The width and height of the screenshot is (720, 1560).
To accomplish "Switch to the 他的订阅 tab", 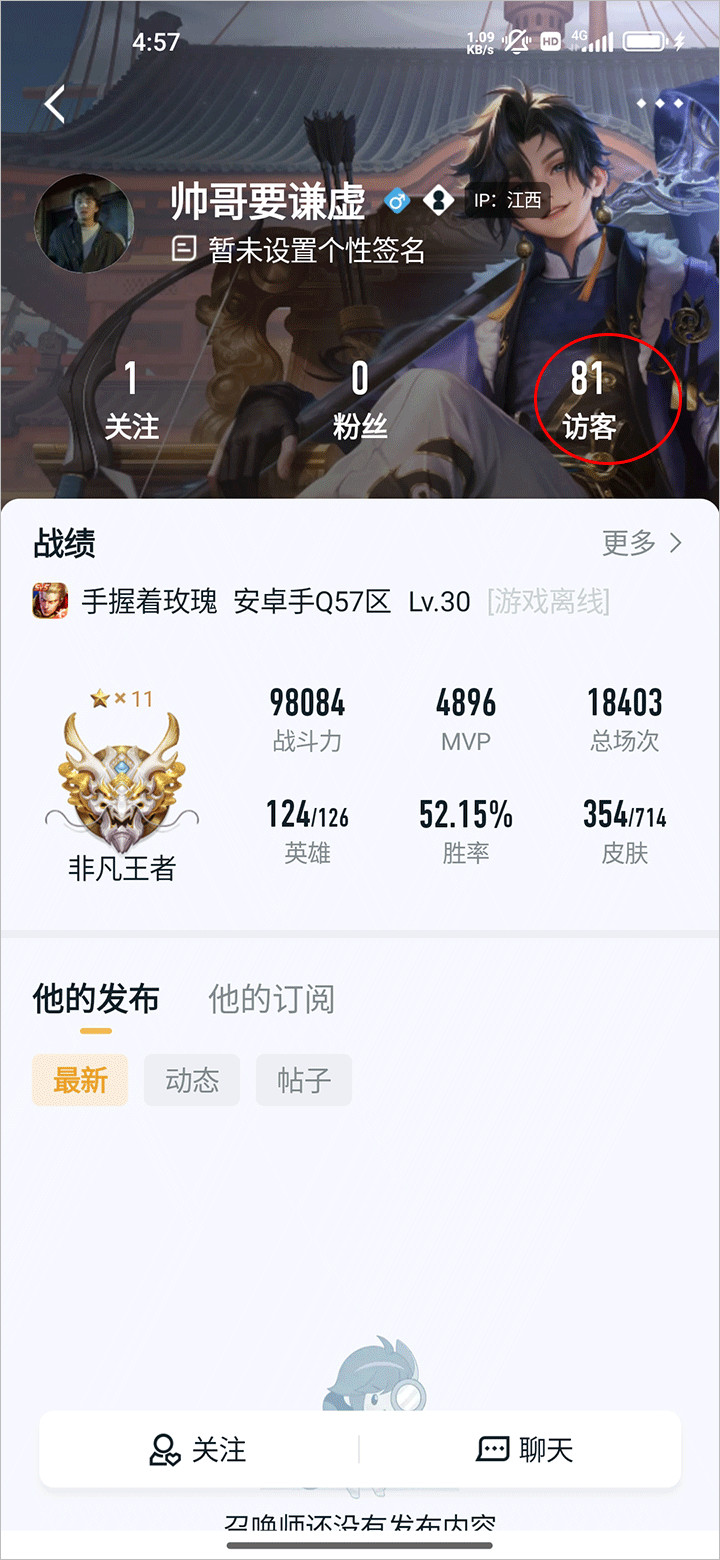I will pyautogui.click(x=271, y=998).
